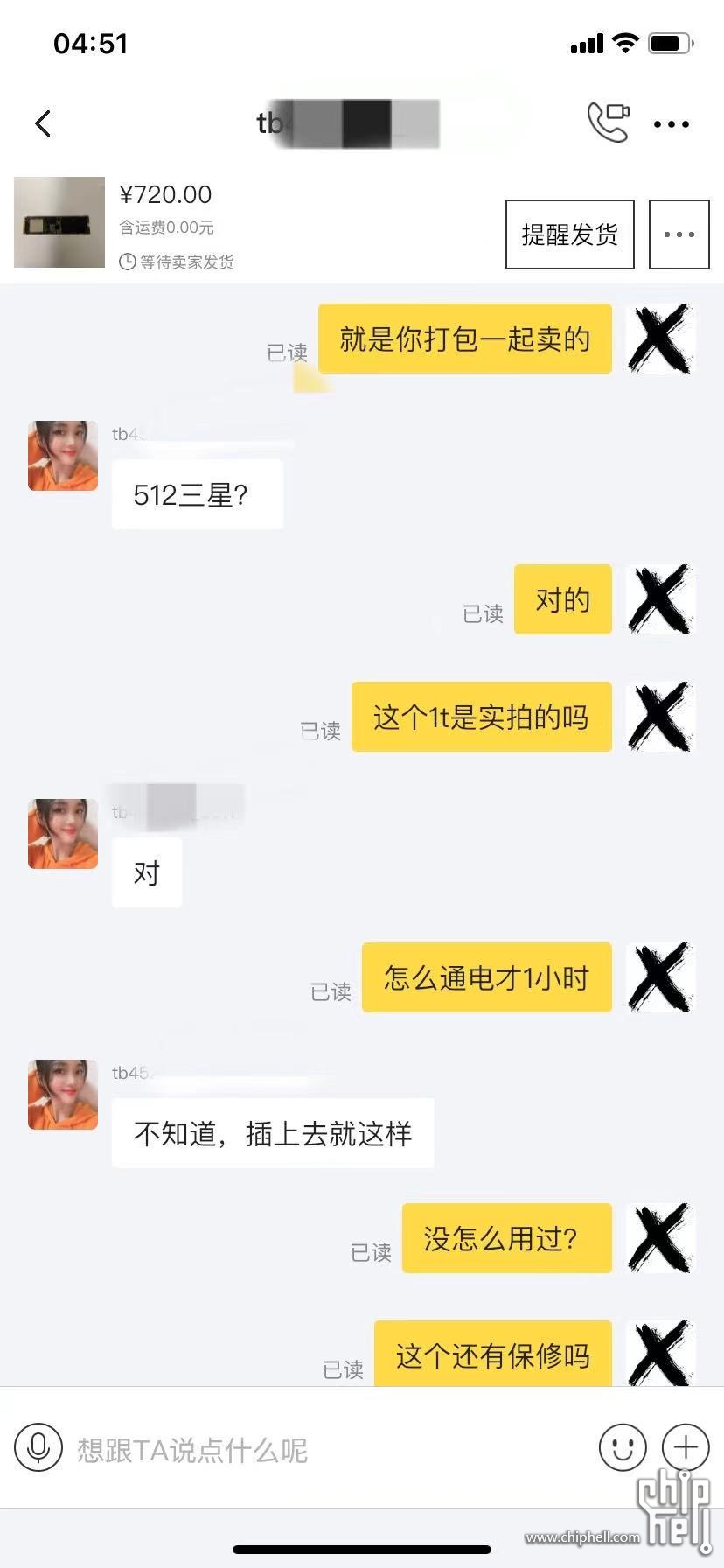724x1568 pixels.
Task: Open the chat overflow menu at top right
Action: pos(672,124)
